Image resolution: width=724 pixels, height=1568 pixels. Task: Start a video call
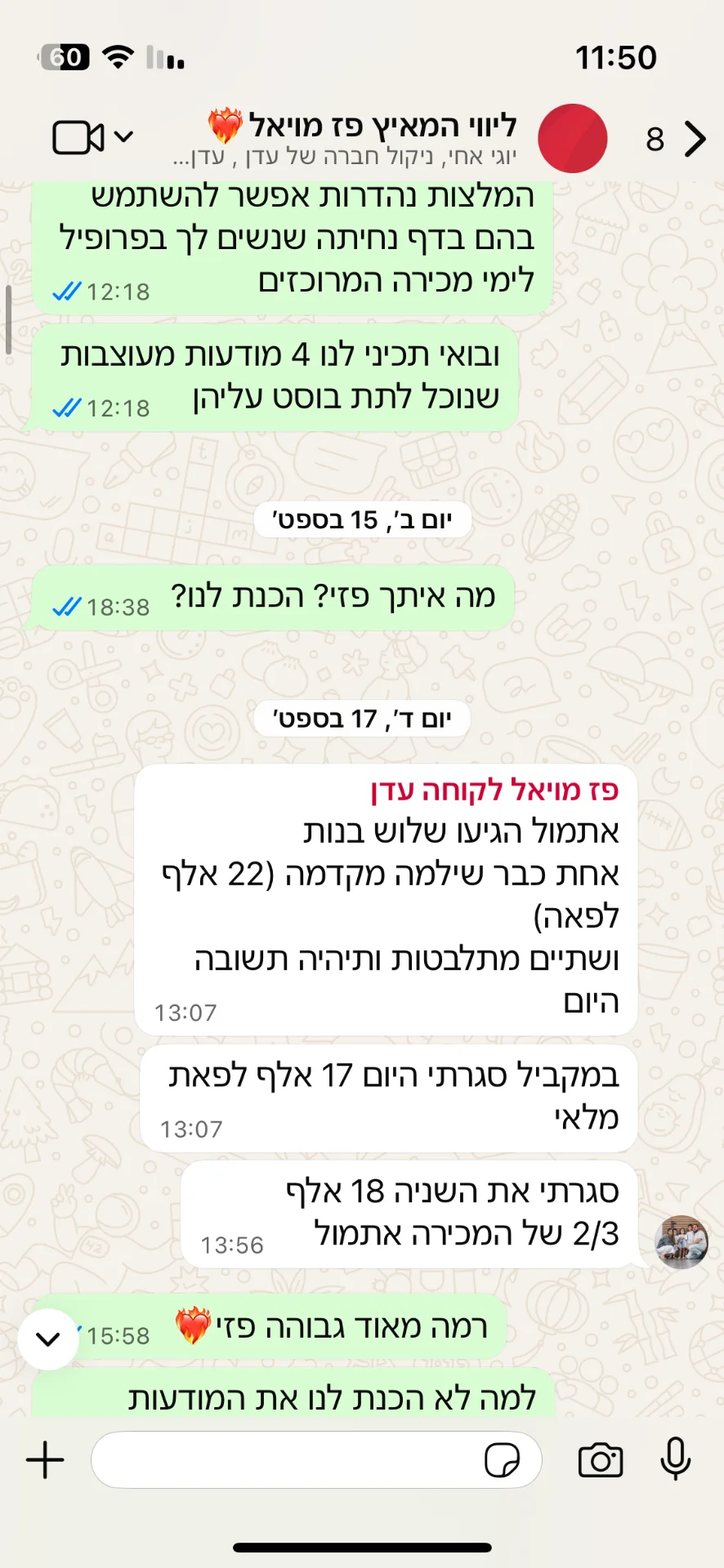click(x=78, y=137)
